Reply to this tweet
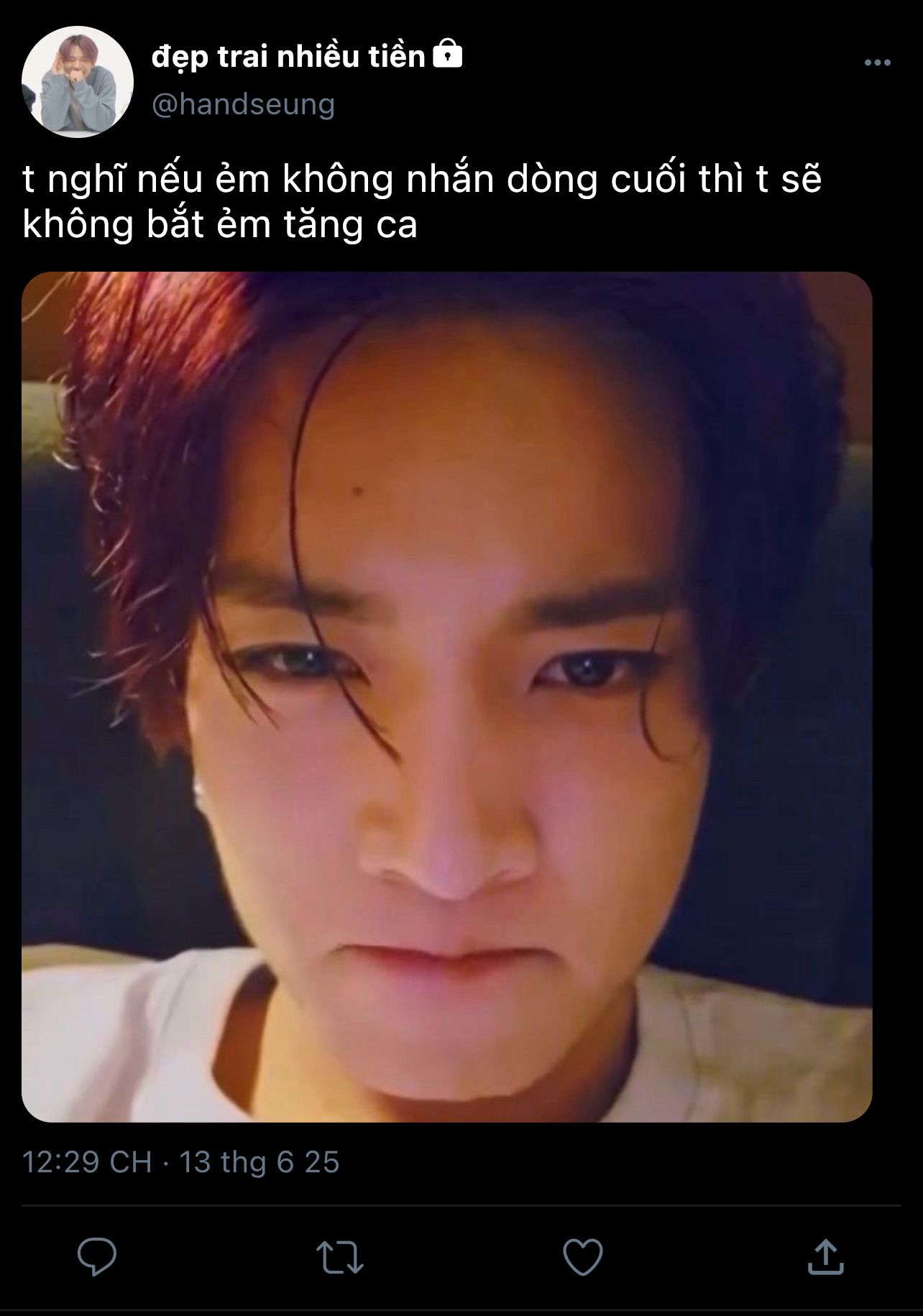923x1316 pixels. click(x=97, y=1256)
